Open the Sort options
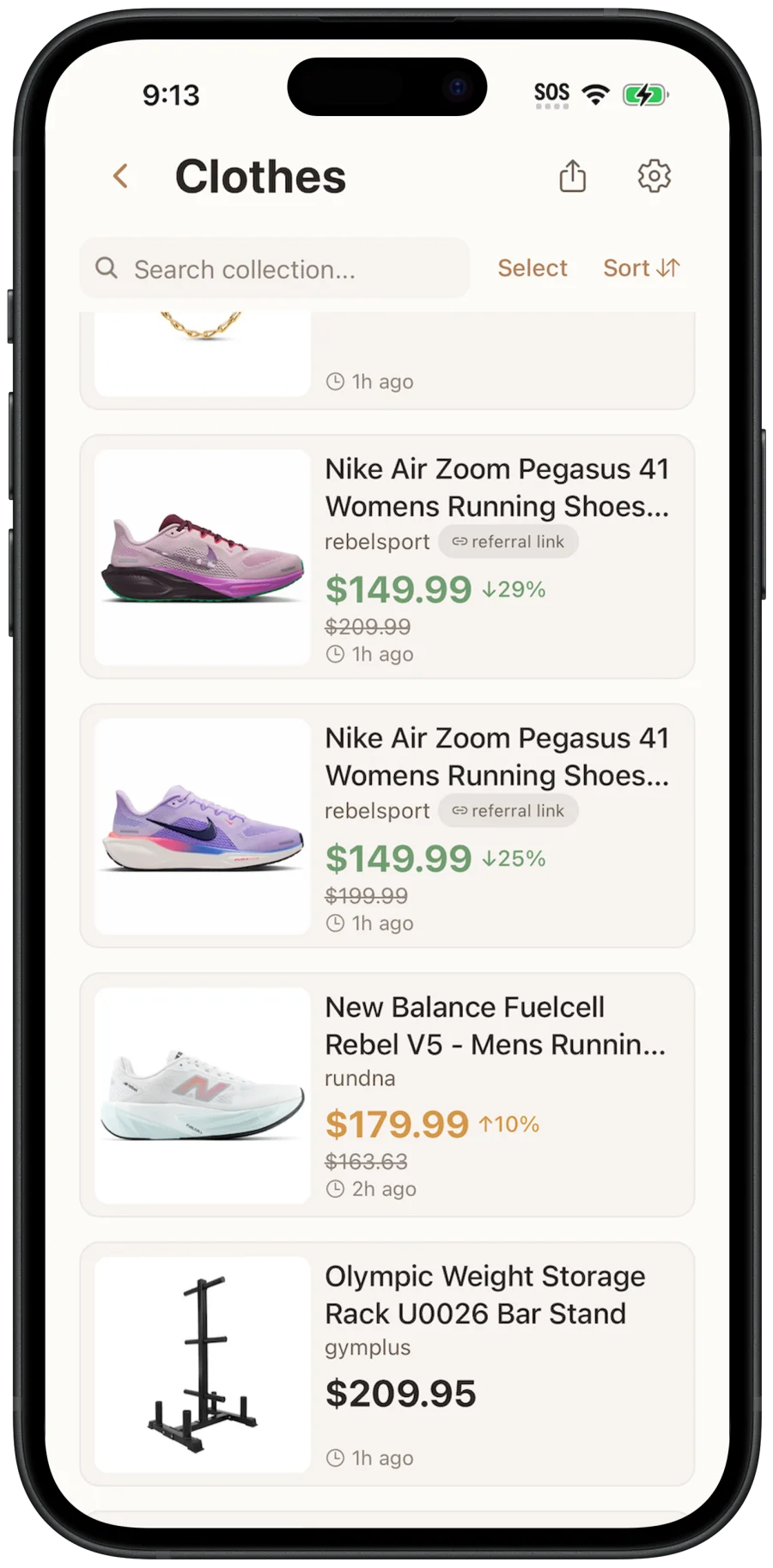Screen dimensions: 773x1568 click(642, 268)
